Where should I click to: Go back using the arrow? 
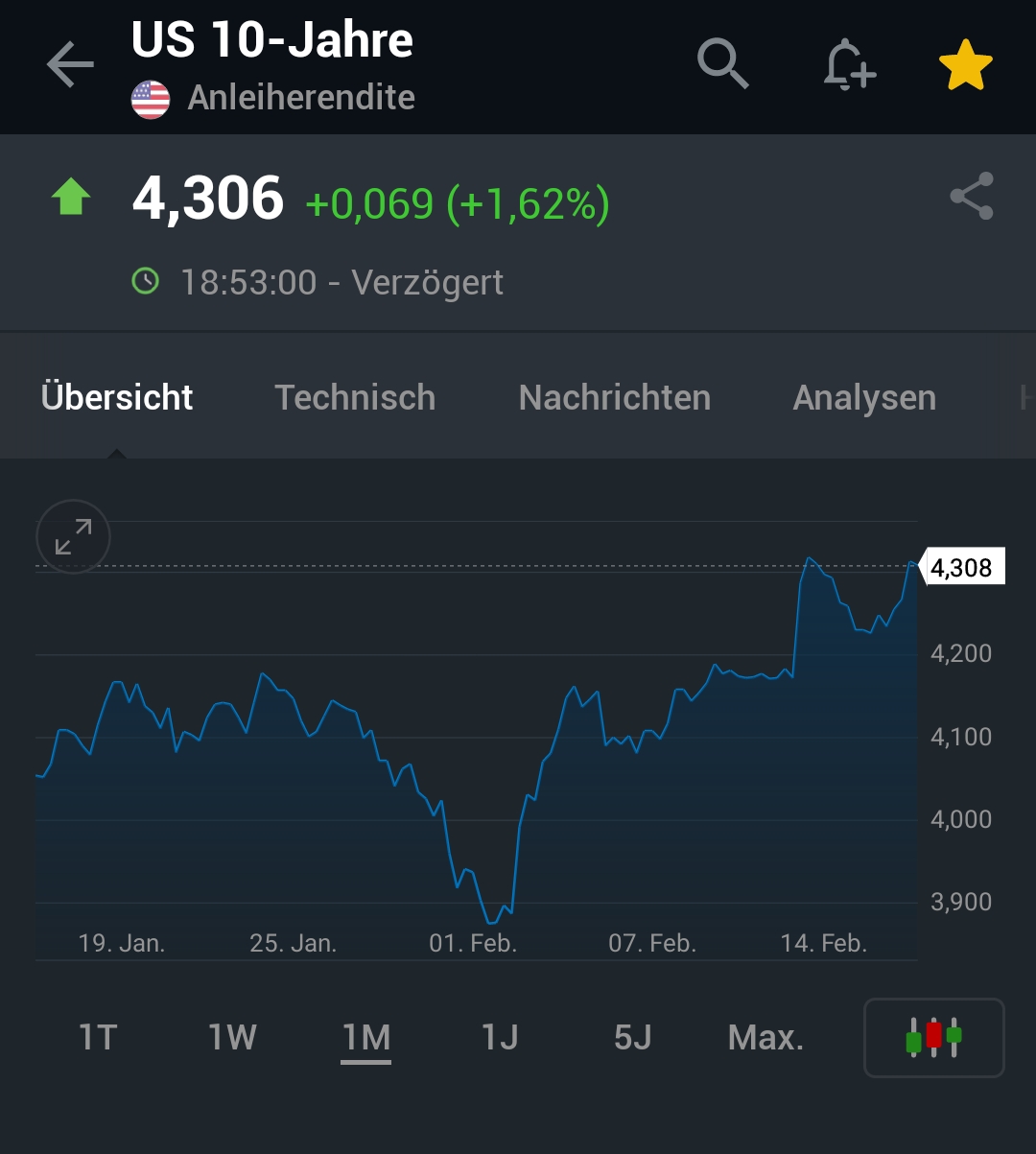(70, 66)
